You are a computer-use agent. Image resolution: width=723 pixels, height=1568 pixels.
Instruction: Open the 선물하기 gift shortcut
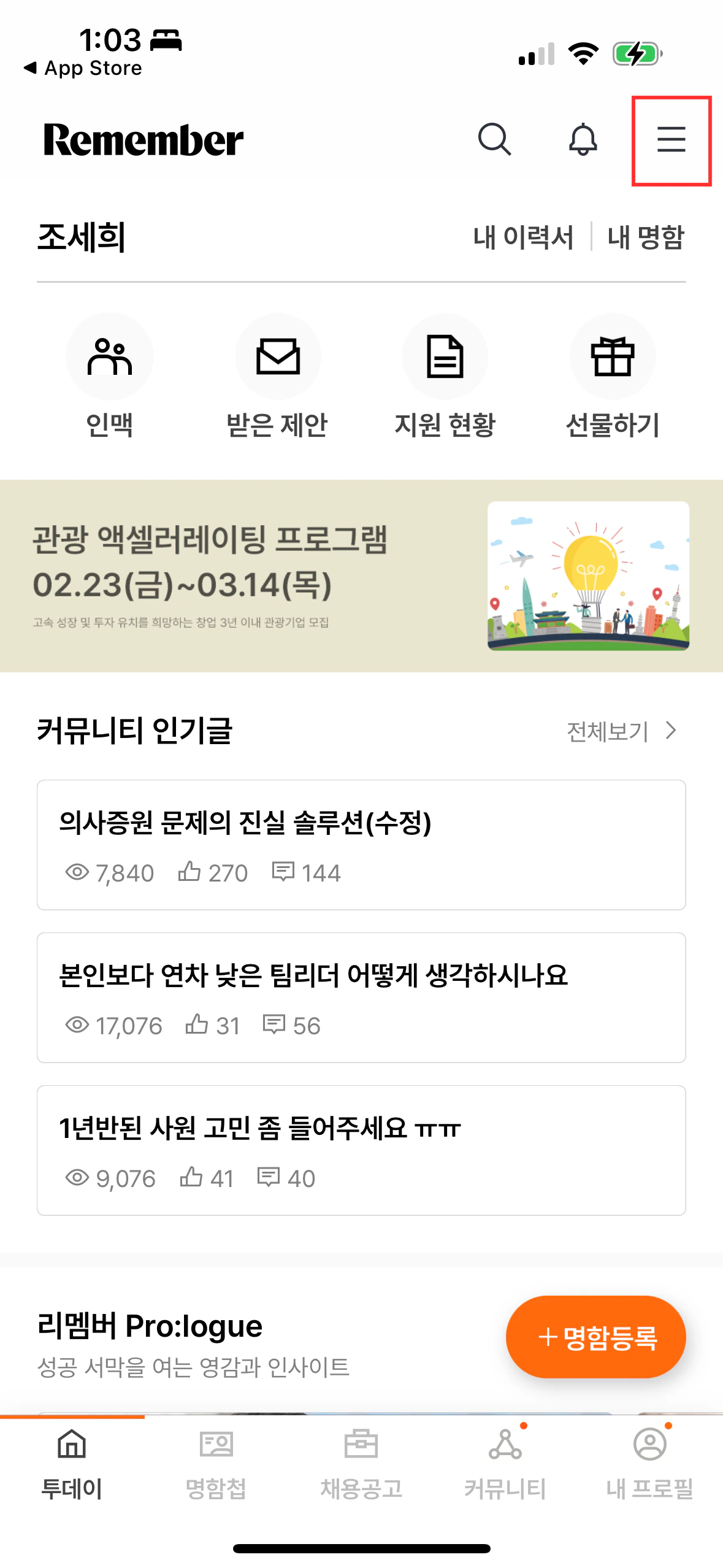click(x=612, y=375)
